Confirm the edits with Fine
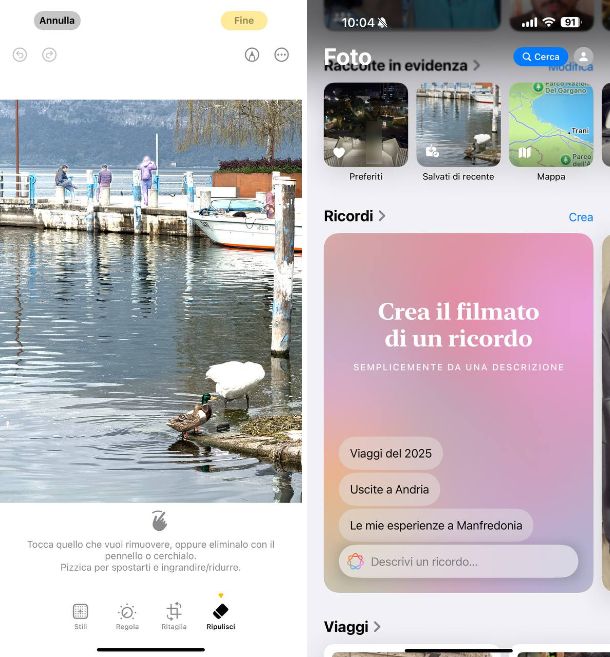Image resolution: width=610 pixels, height=657 pixels. [x=244, y=20]
